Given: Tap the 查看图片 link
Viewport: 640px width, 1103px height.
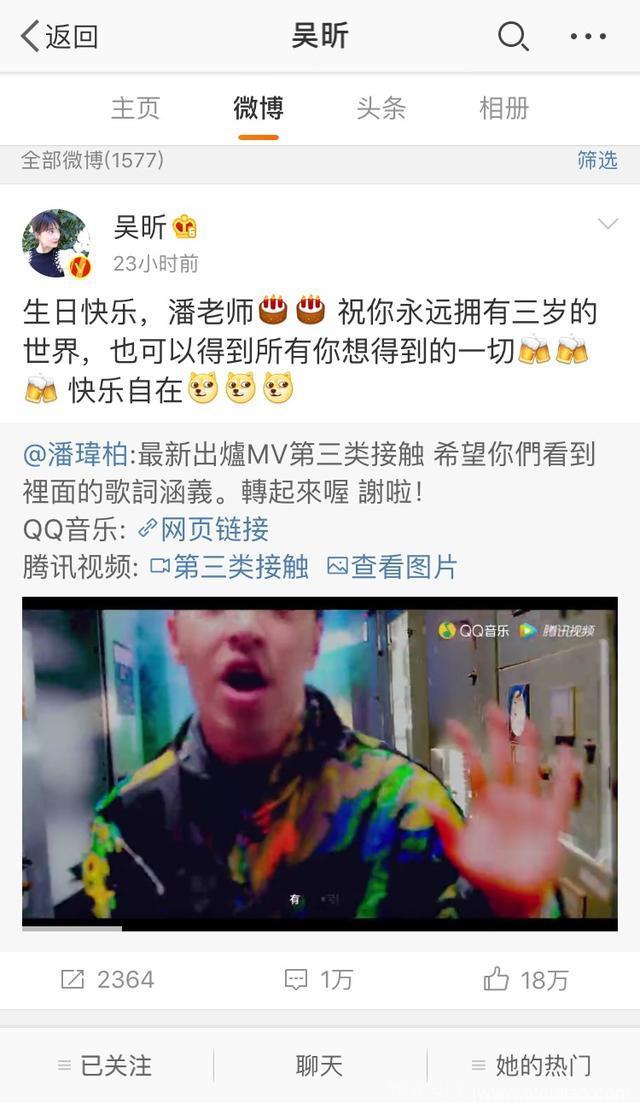Looking at the screenshot, I should (x=392, y=567).
